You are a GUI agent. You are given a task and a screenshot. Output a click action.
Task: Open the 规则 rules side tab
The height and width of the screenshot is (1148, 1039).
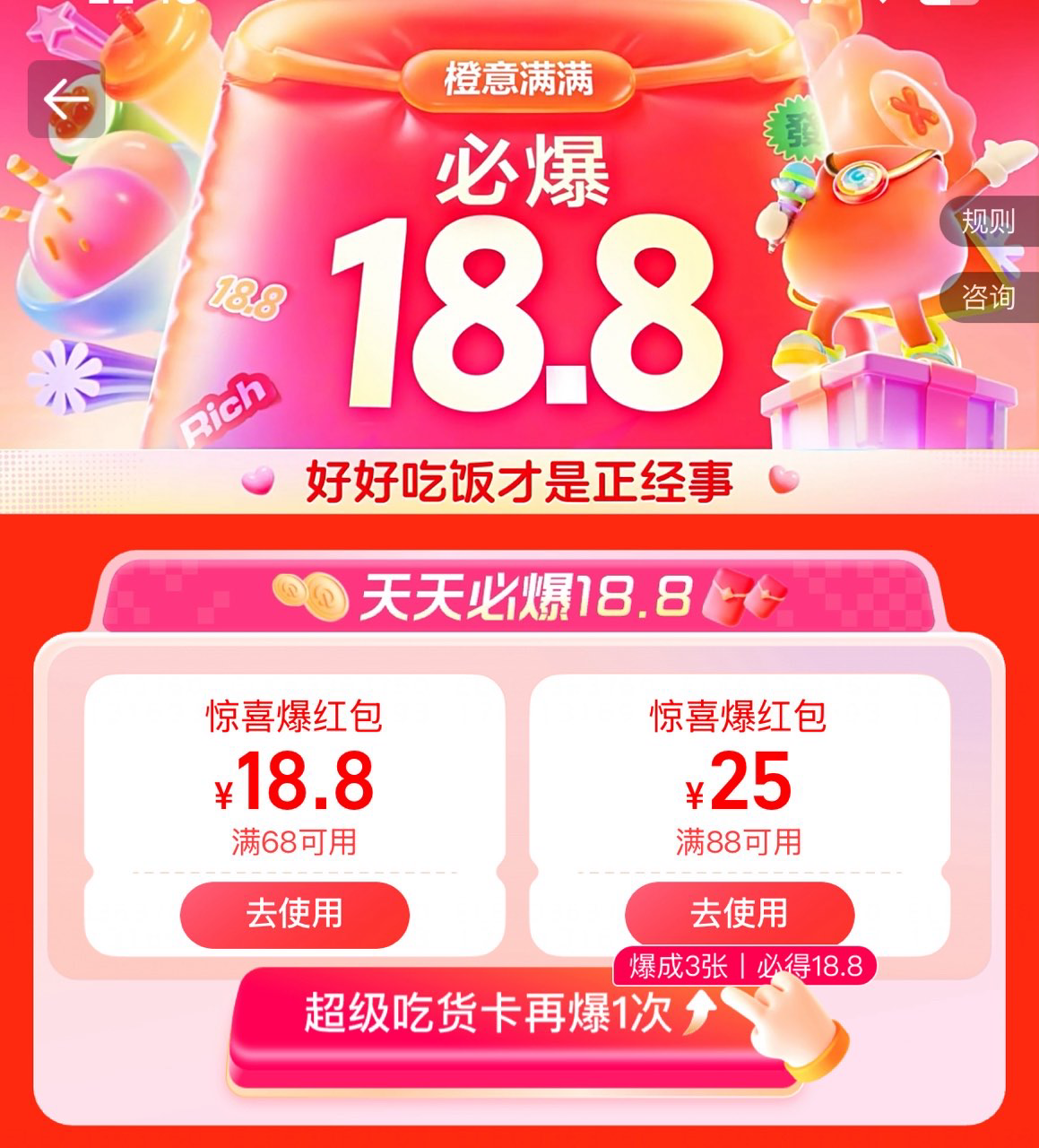pyautogui.click(x=989, y=221)
